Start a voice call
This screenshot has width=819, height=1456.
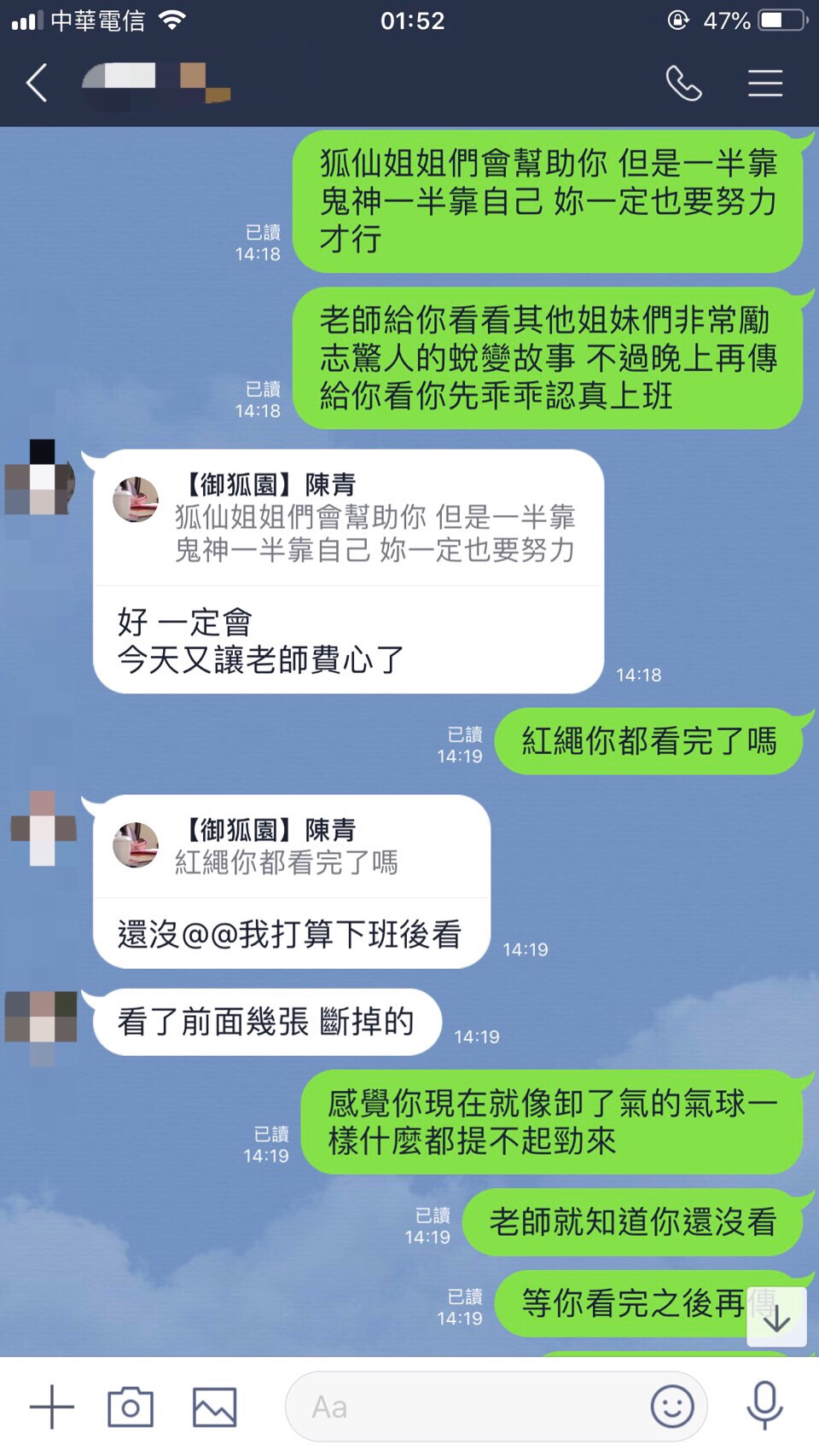click(x=683, y=84)
